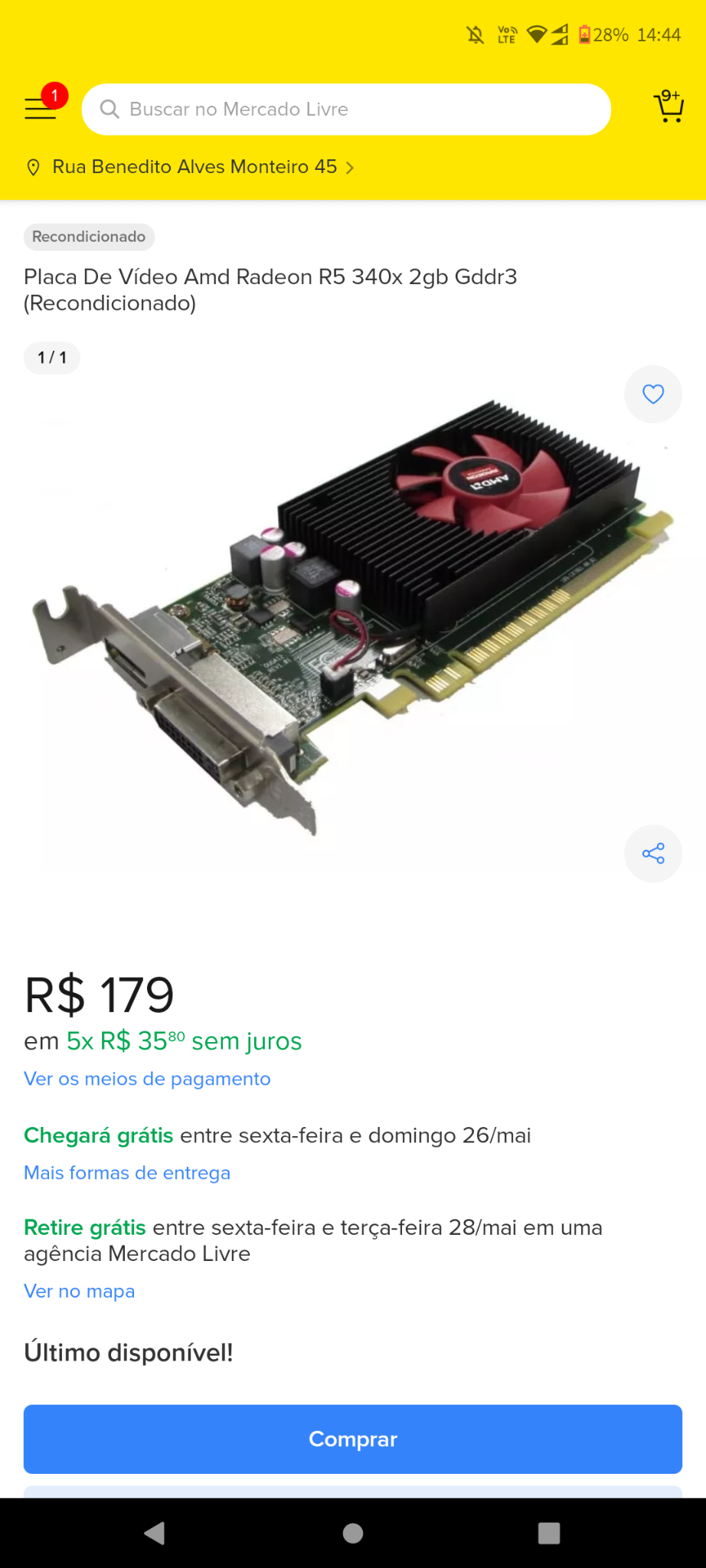Tap the Buscar no Mercado Livre search field
706x1568 pixels.
coord(346,109)
